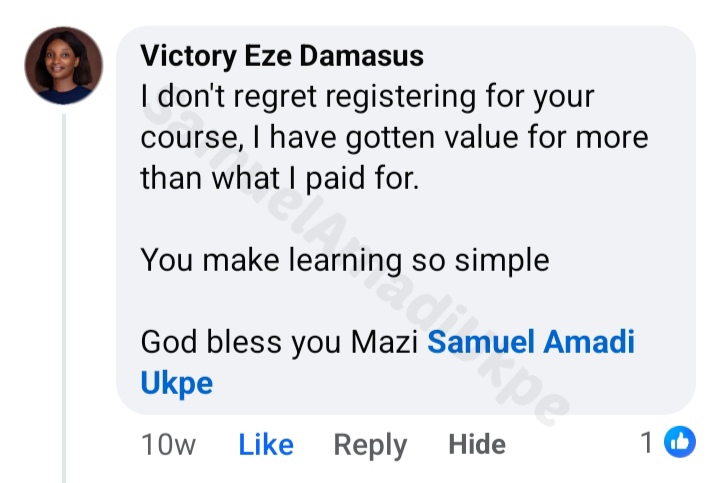Open the tagged Samuel Amadi Ukpe profile link

click(530, 343)
